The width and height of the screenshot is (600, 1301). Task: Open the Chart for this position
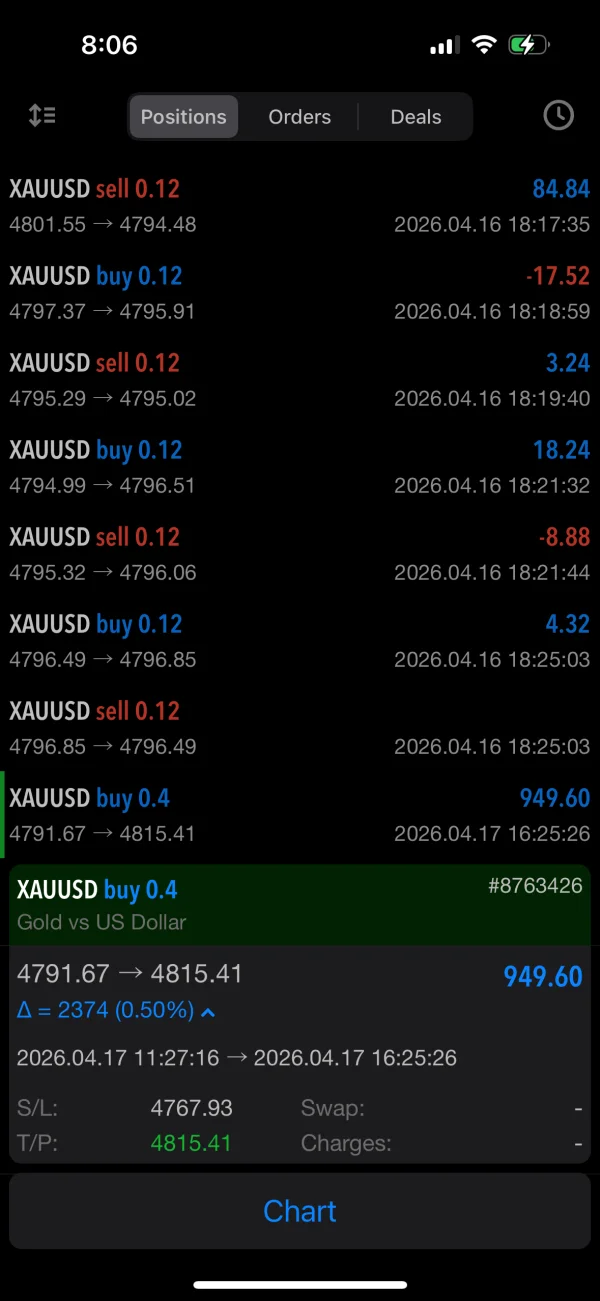point(300,1211)
